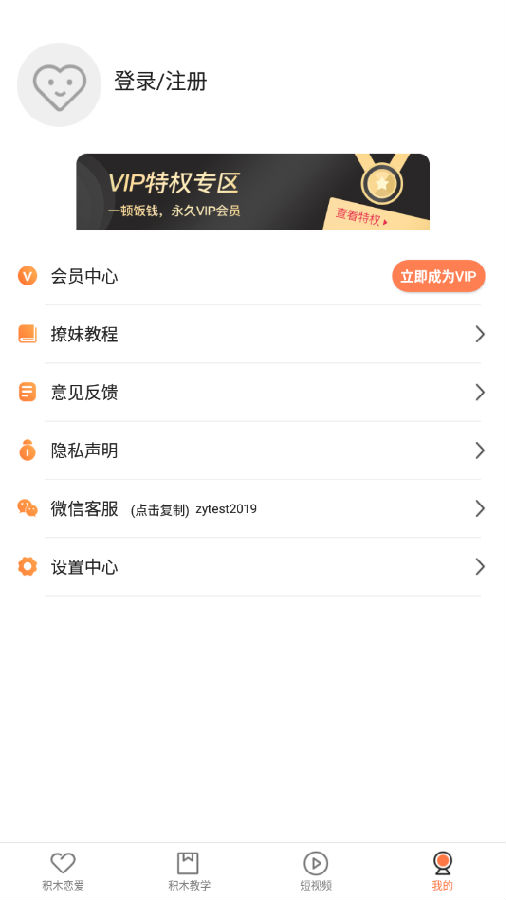
Task: Tap the heart avatar placeholder
Action: pos(59,84)
